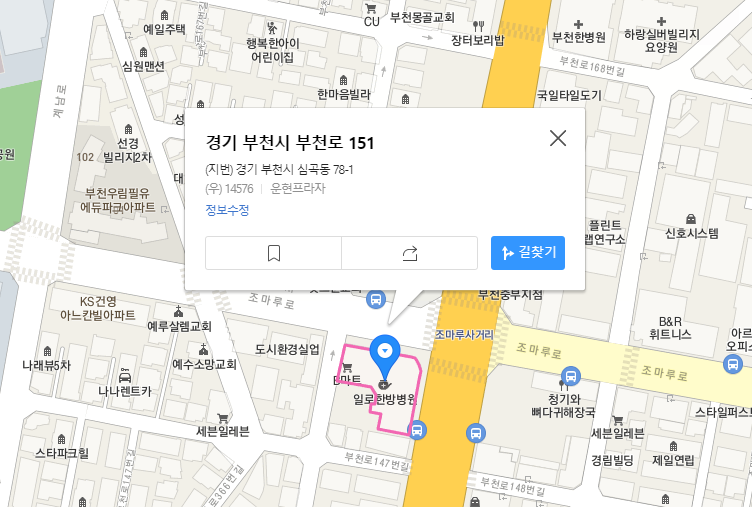Open 부천한병원 place marker

pos(578,23)
